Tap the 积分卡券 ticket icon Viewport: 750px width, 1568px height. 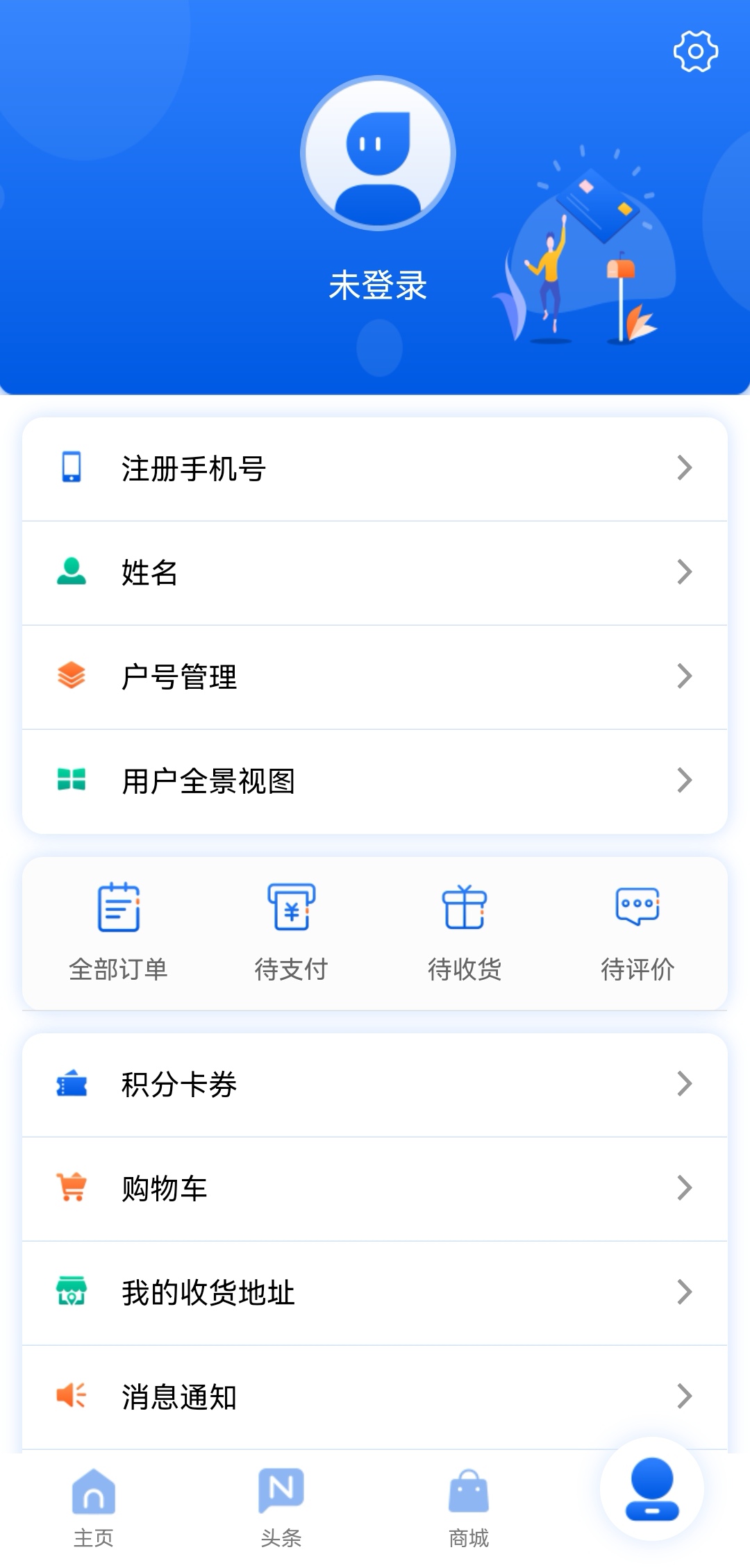[x=72, y=1085]
